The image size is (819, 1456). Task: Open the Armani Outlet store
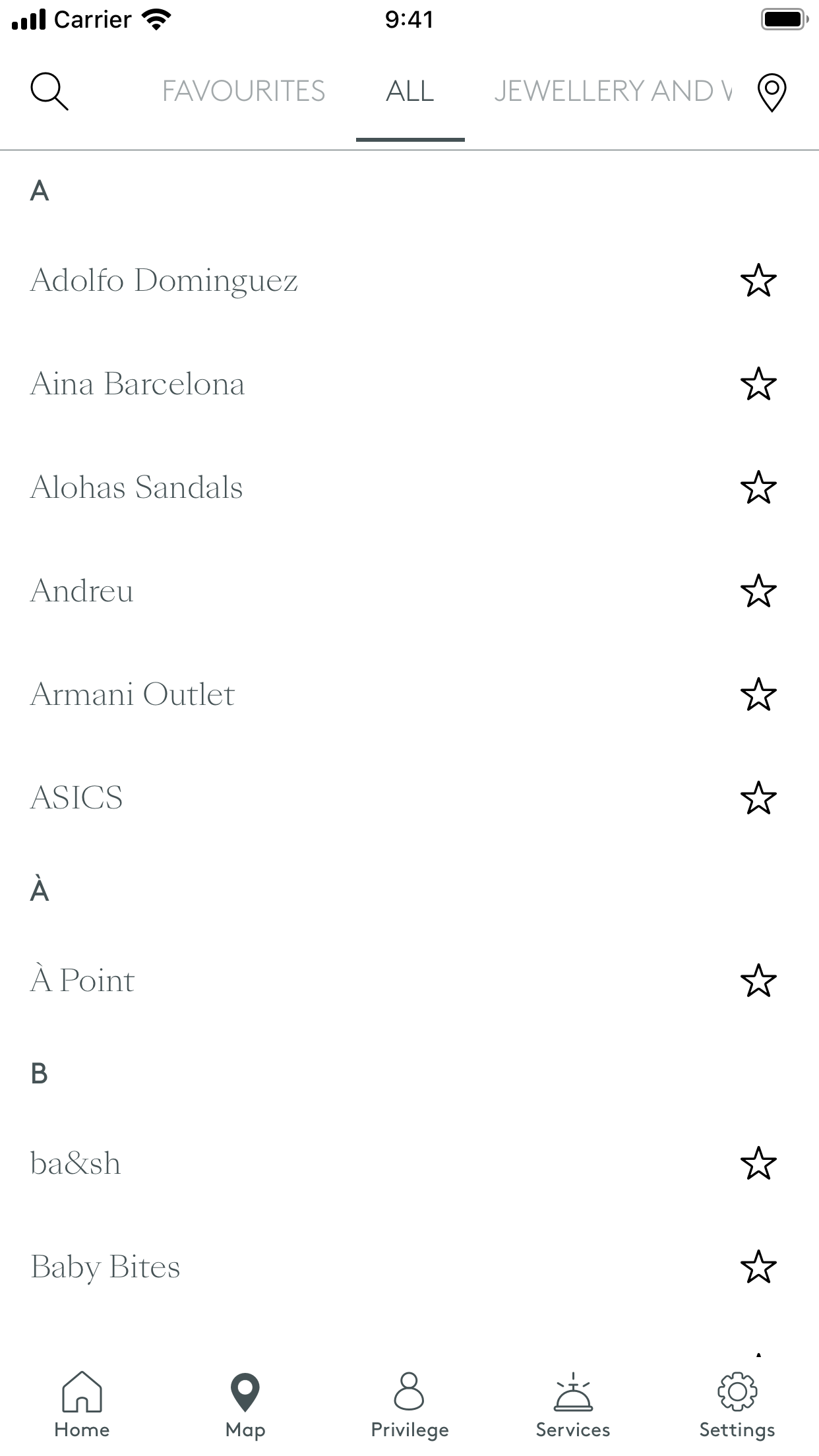[x=133, y=694]
